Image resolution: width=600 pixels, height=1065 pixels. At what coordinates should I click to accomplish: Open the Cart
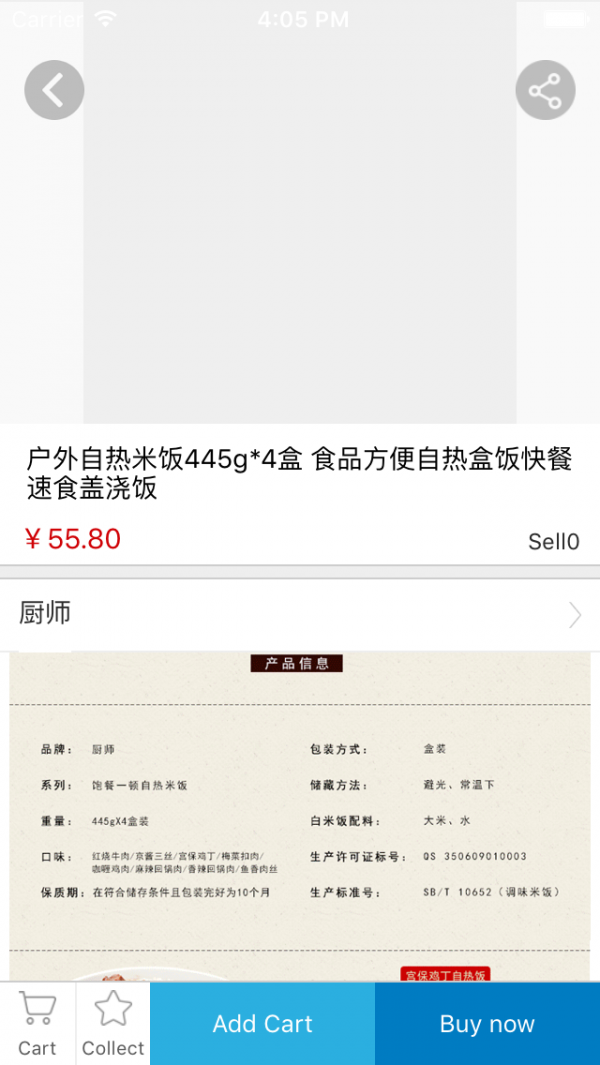click(37, 1024)
